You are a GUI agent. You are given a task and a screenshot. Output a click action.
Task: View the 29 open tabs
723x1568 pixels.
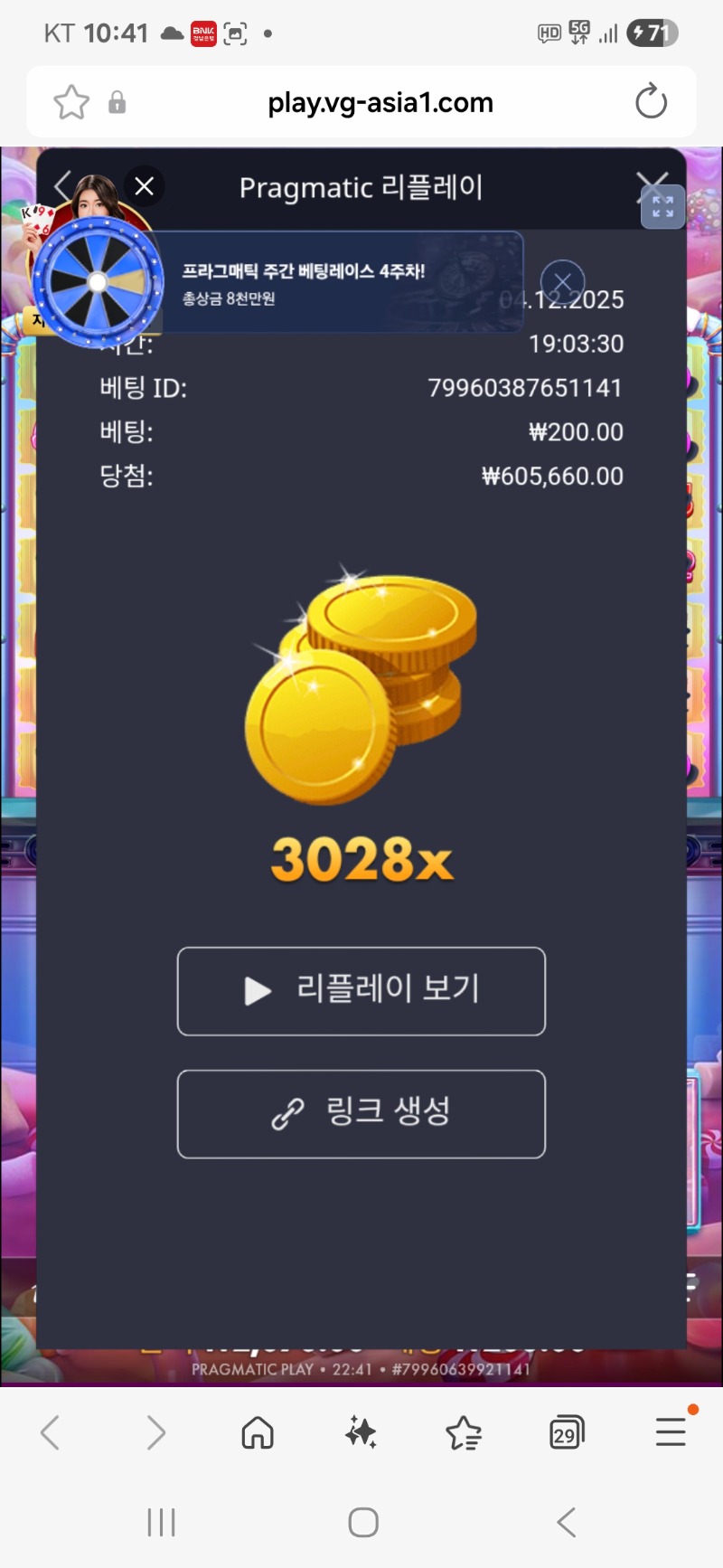tap(567, 1432)
